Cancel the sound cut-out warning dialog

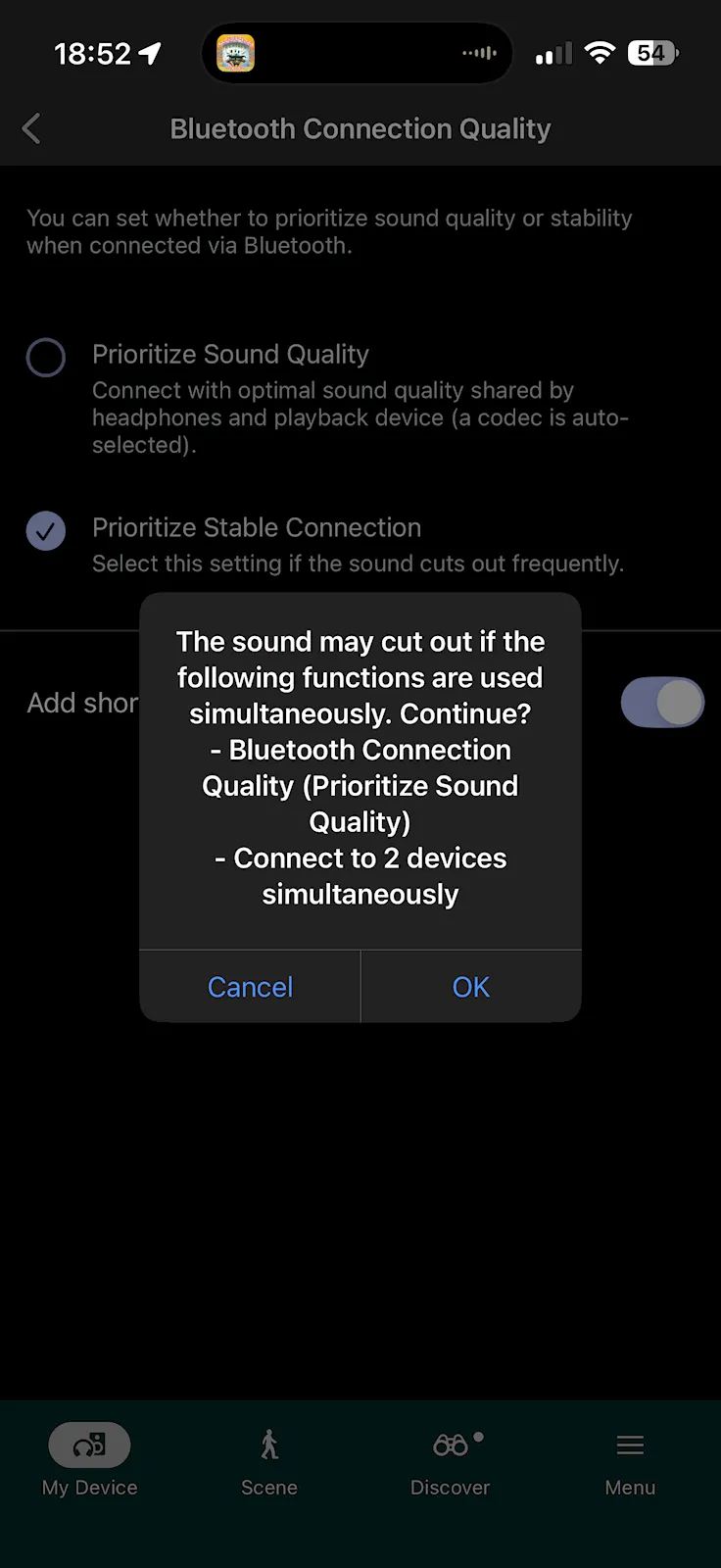click(250, 987)
